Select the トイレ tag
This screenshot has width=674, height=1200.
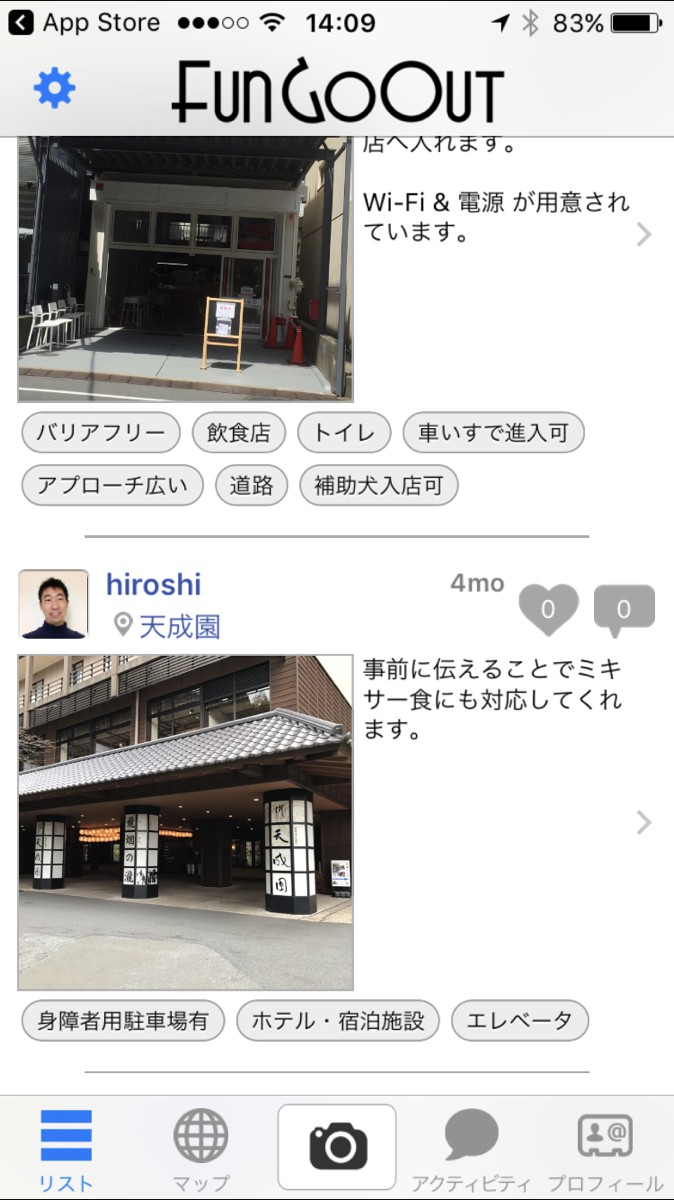click(345, 433)
